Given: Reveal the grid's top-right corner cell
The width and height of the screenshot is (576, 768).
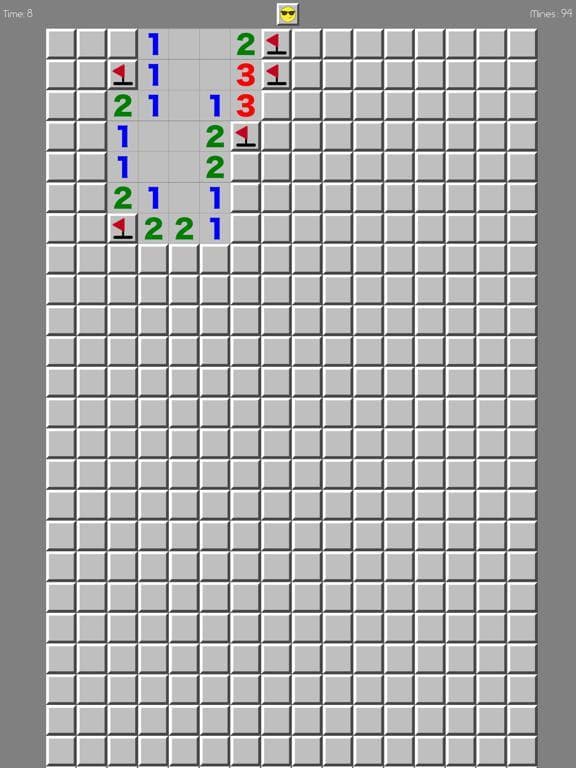Looking at the screenshot, I should [x=522, y=44].
